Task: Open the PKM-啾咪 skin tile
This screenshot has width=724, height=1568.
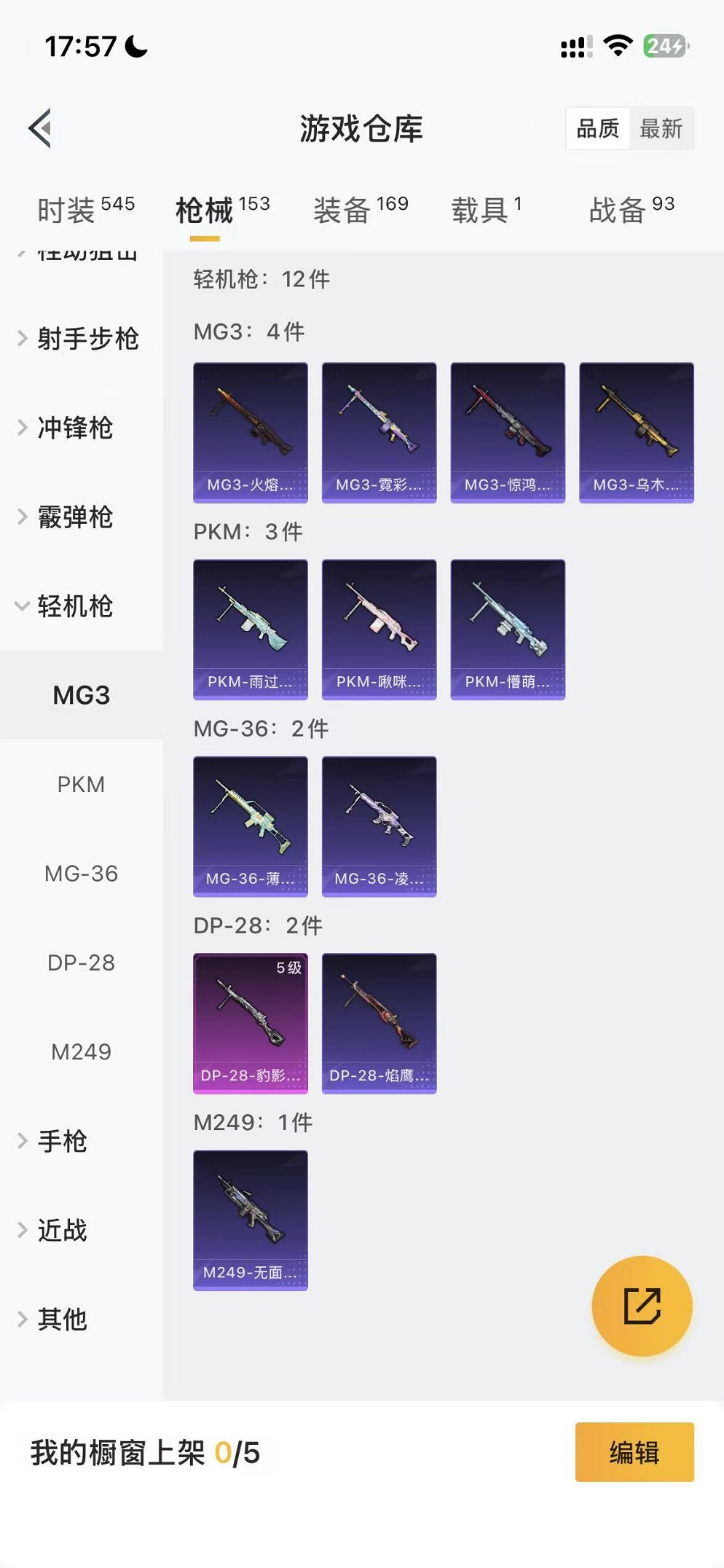Action: pyautogui.click(x=379, y=629)
